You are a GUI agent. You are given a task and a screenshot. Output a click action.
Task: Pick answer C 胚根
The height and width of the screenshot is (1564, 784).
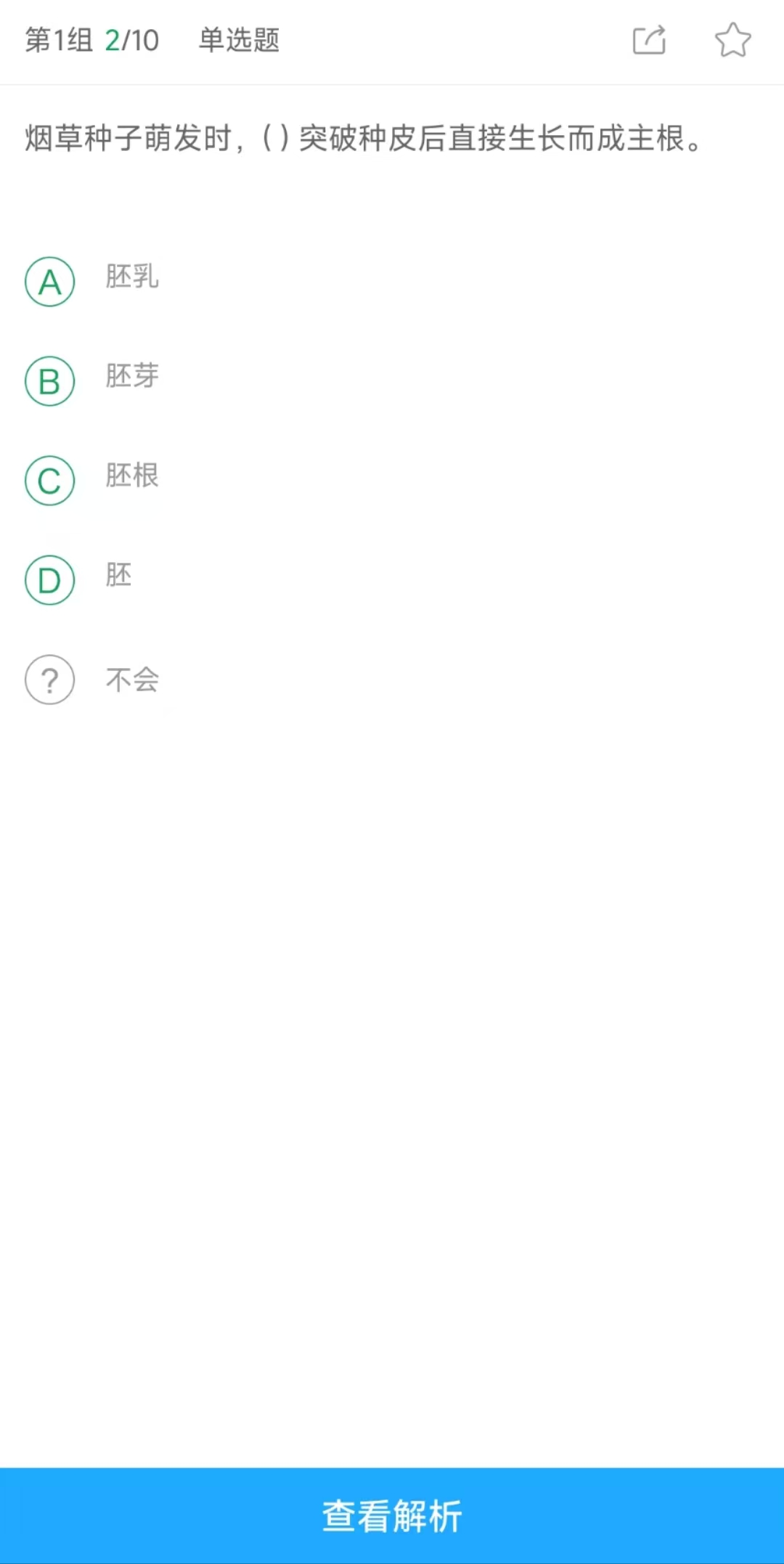tap(50, 481)
